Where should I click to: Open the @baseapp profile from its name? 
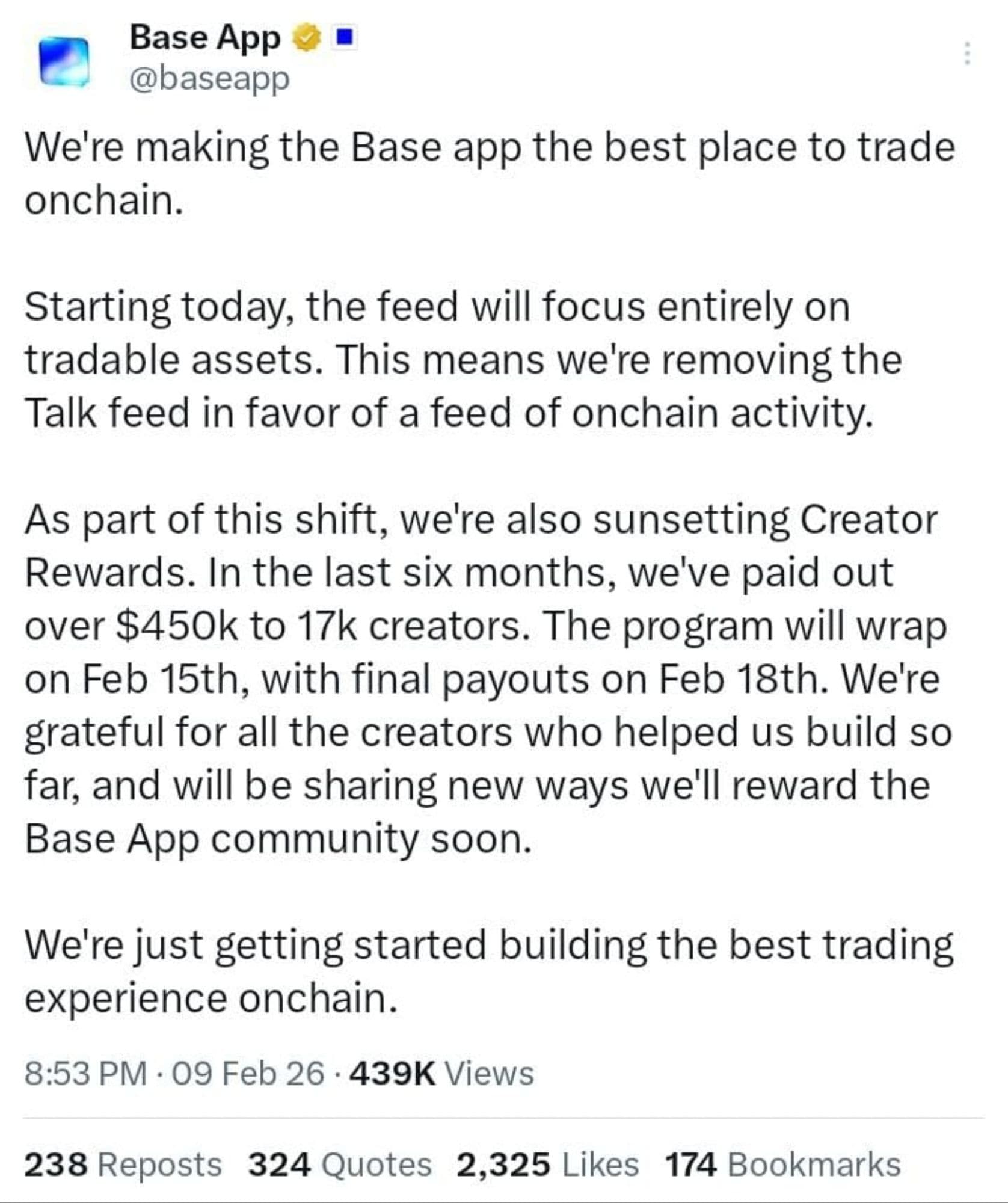click(205, 38)
